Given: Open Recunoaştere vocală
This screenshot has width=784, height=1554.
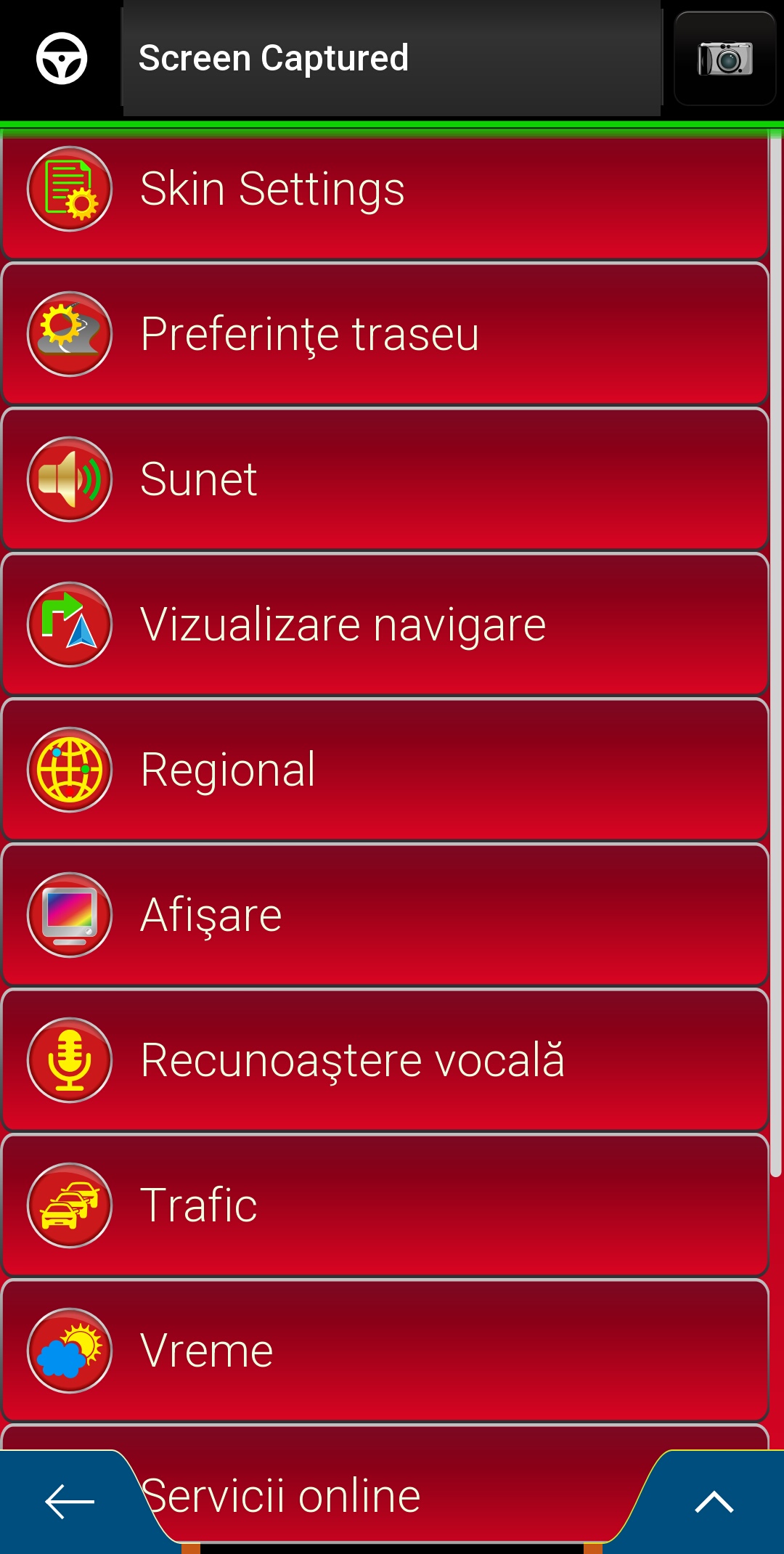Looking at the screenshot, I should 385,1060.
